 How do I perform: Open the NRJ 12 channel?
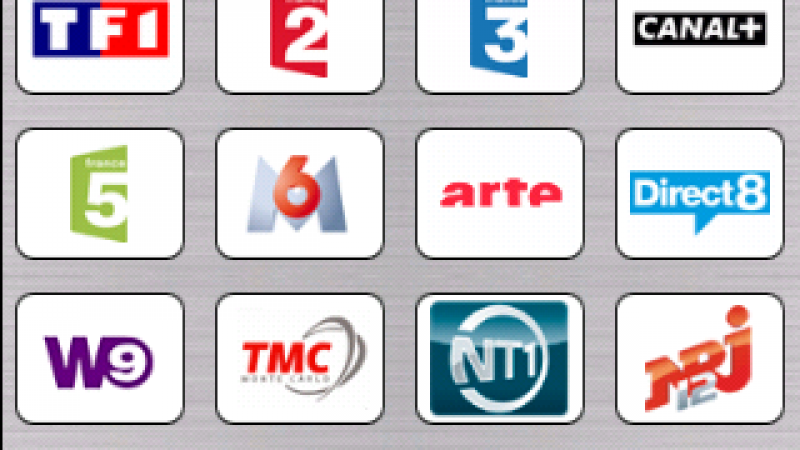[699, 358]
